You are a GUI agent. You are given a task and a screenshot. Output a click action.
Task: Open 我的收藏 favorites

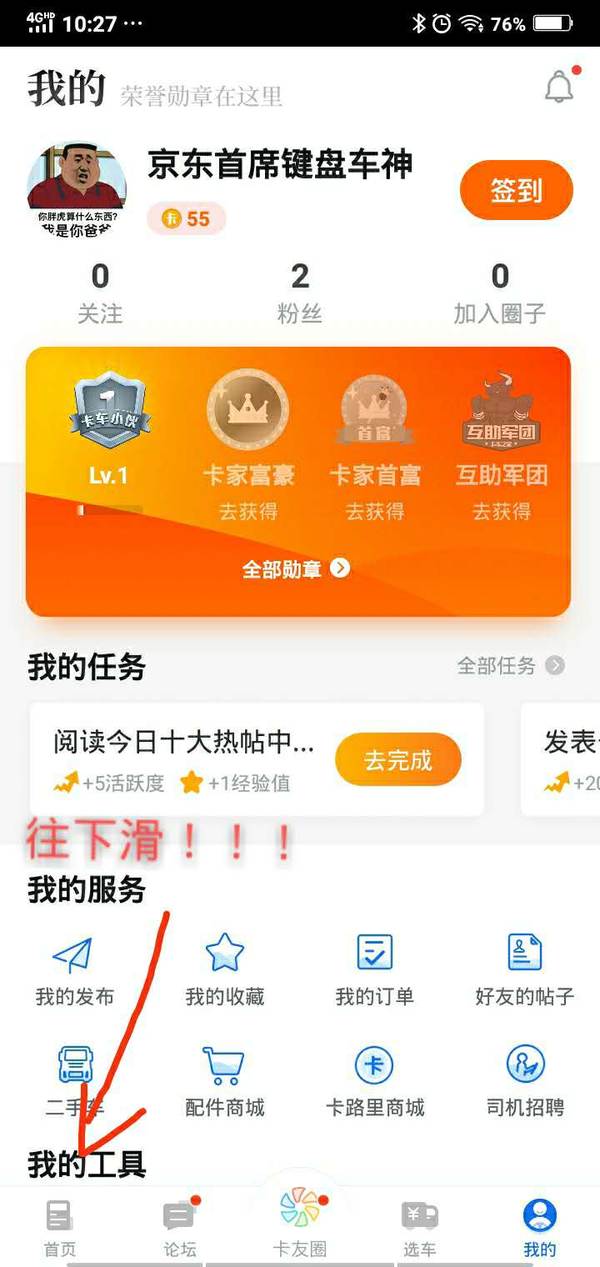click(x=224, y=969)
